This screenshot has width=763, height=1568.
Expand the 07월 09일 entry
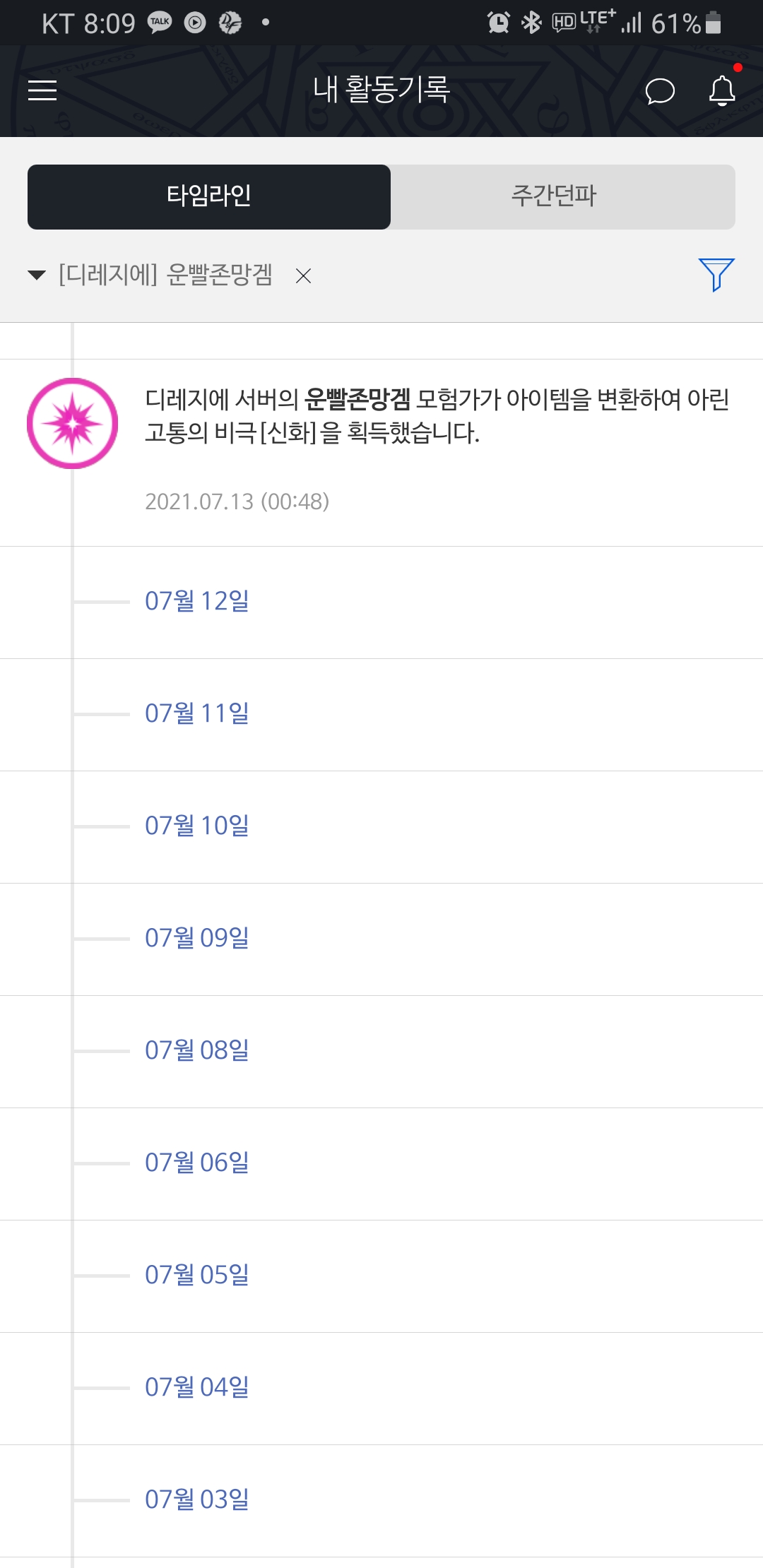click(381, 939)
